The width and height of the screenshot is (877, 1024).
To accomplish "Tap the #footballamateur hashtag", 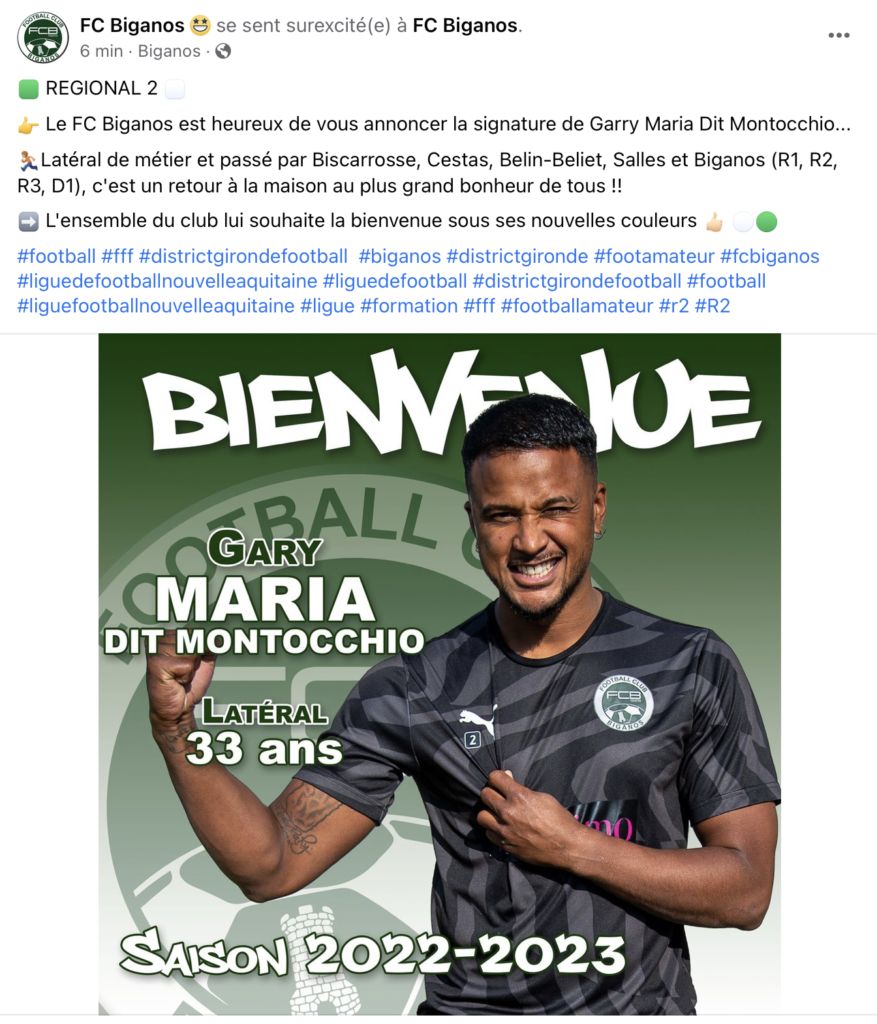I will click(576, 306).
